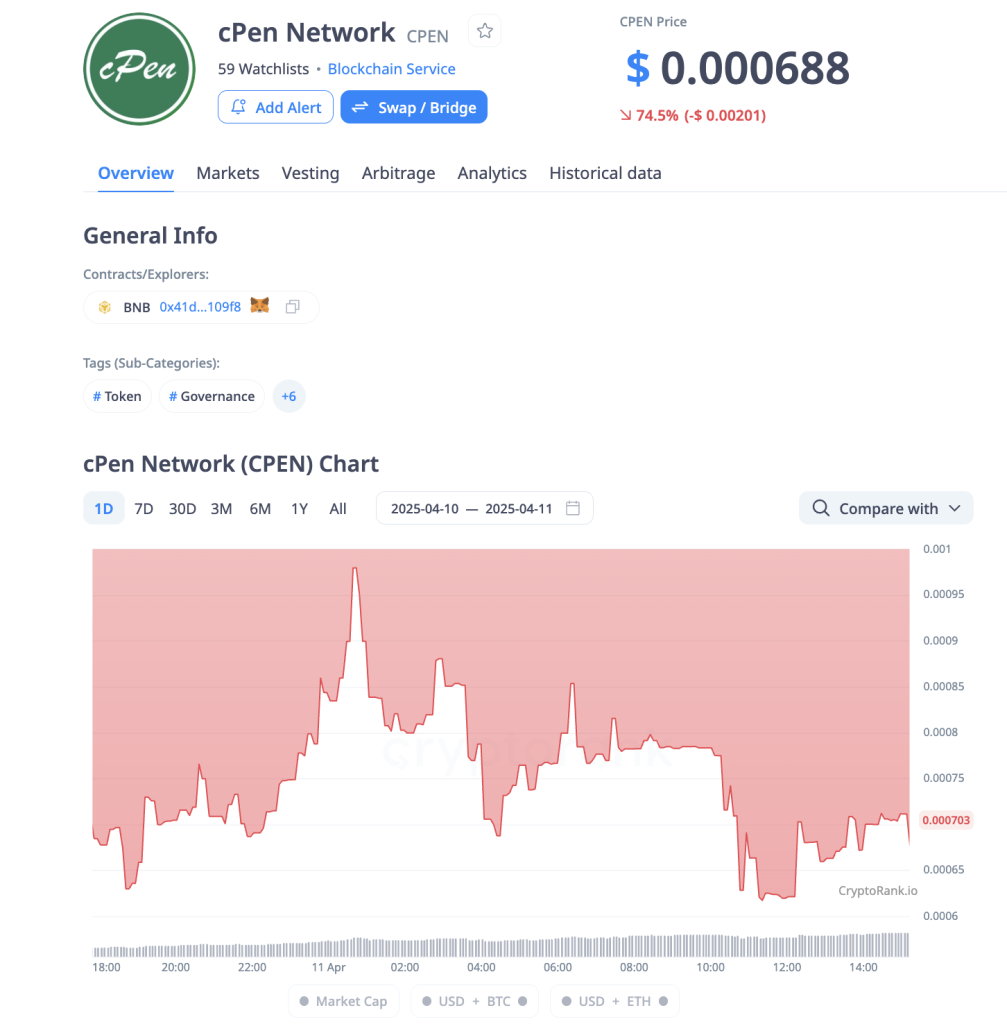
Task: Show the All time chart range
Action: tap(338, 508)
